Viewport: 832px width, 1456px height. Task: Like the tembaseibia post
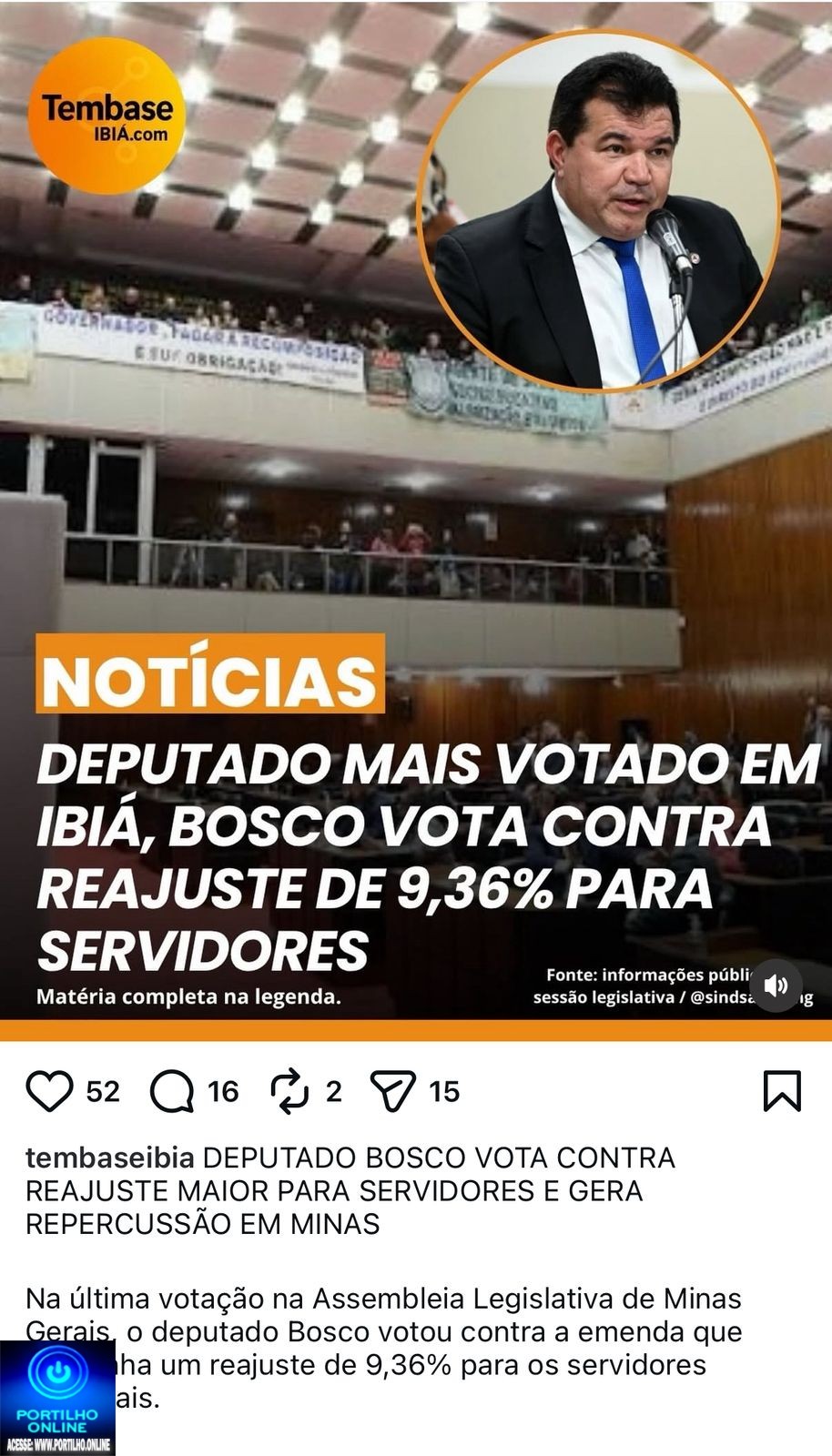49,1091
